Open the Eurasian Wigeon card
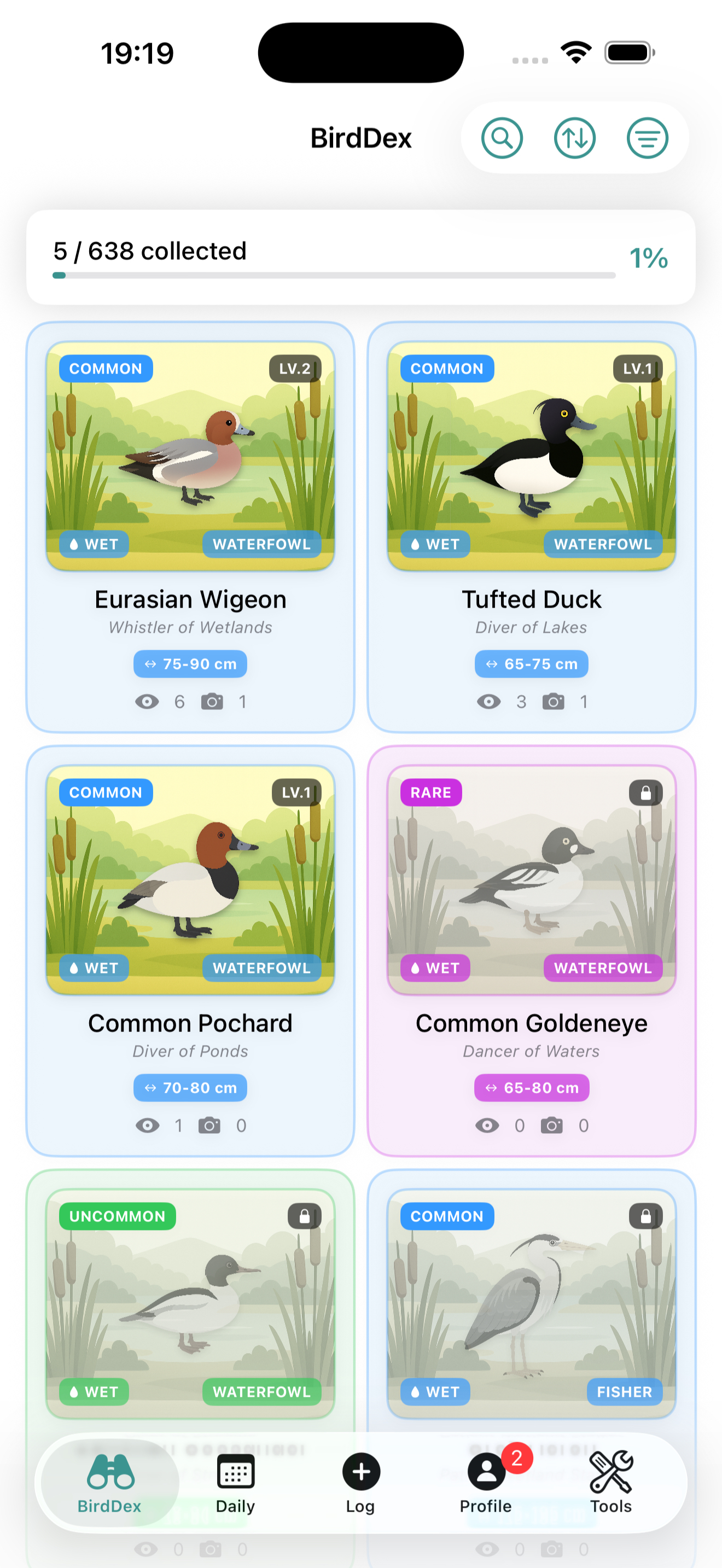This screenshot has width=722, height=1568. pyautogui.click(x=190, y=526)
